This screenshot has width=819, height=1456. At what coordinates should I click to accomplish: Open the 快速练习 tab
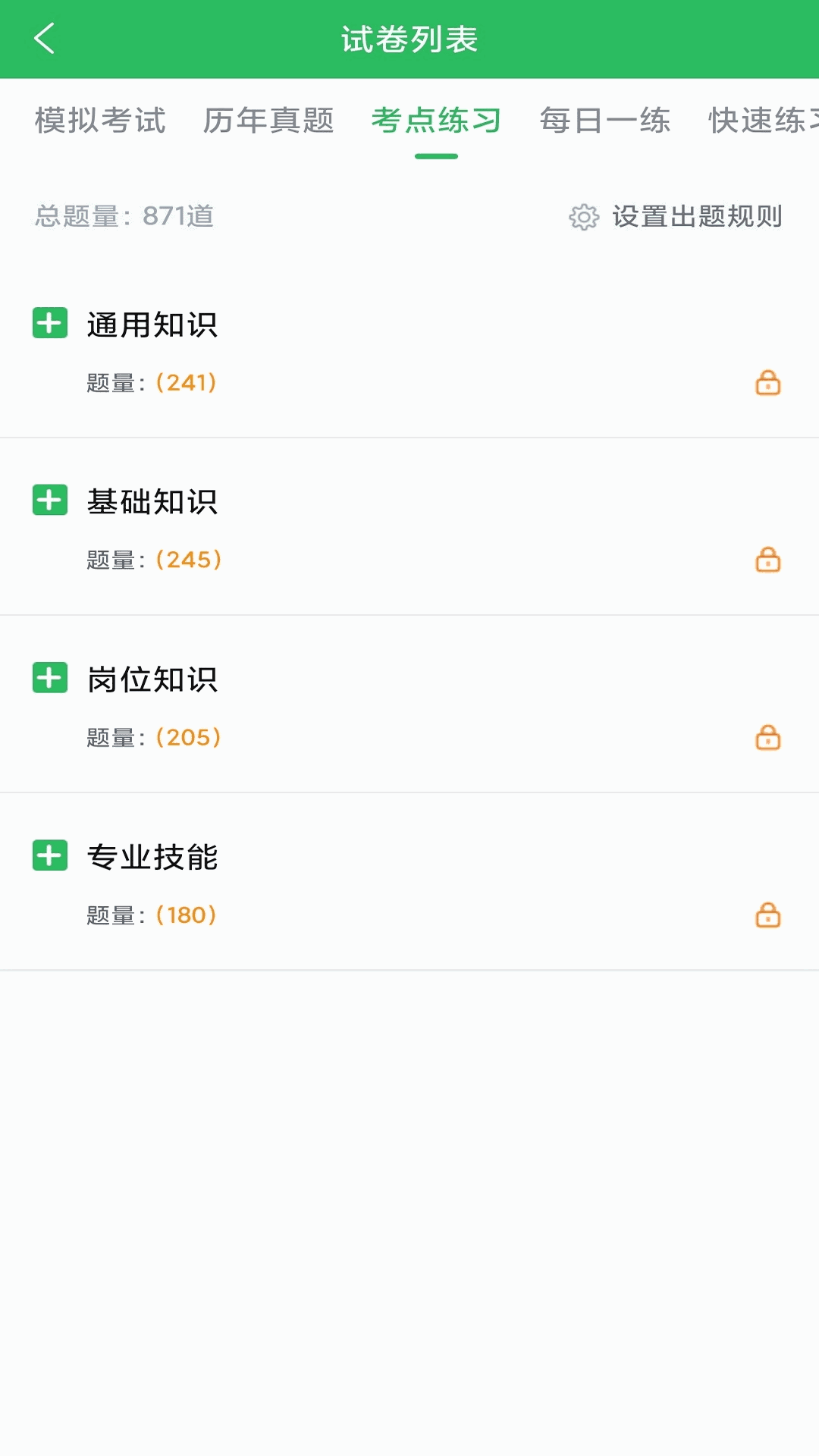coord(766,121)
